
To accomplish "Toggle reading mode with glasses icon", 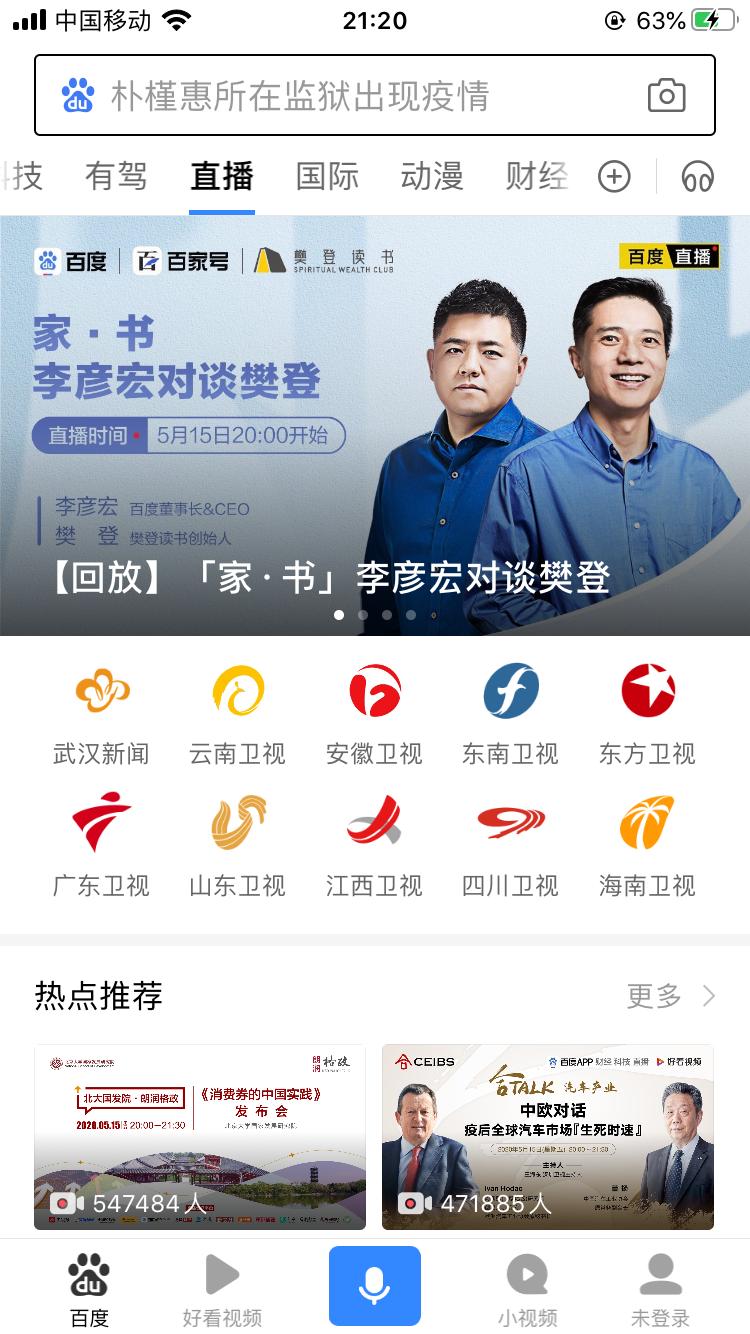I will click(x=699, y=176).
